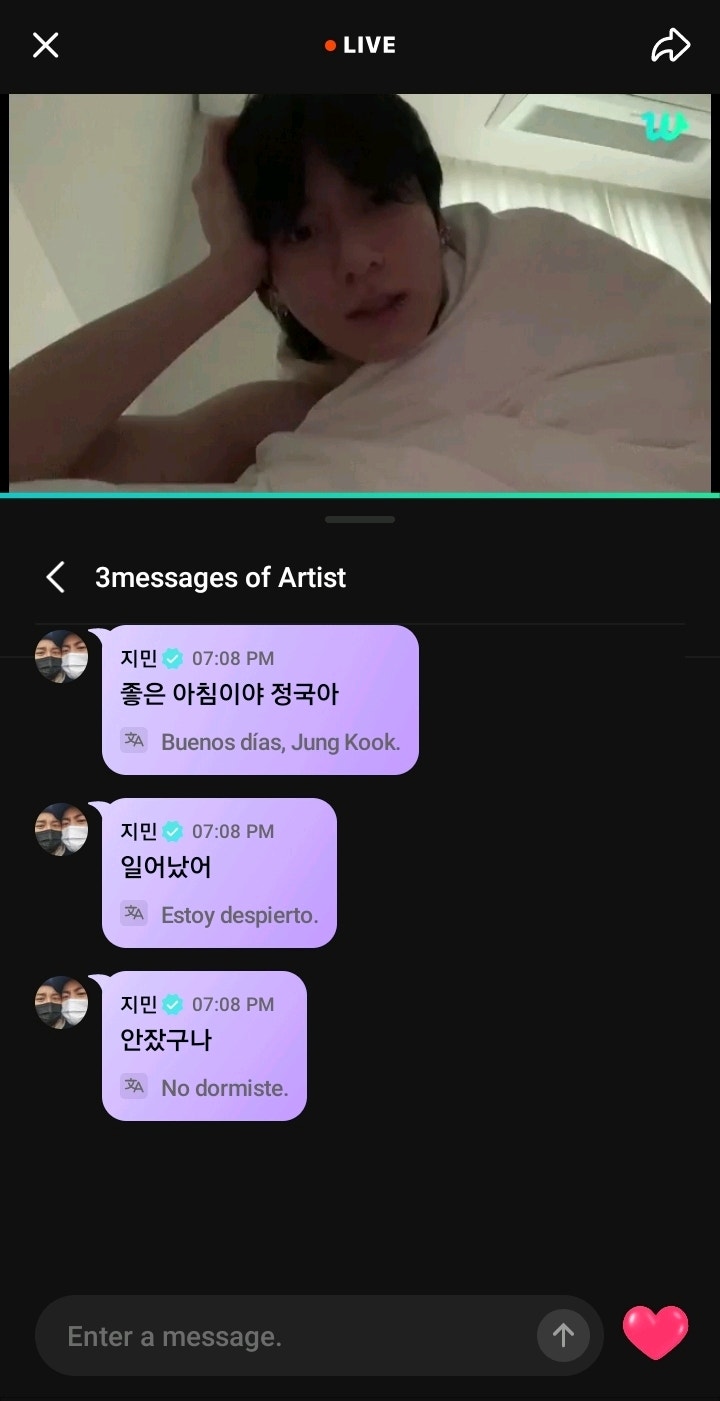Tap 지민's profile picture on the last message
The height and width of the screenshot is (1401, 720).
click(x=62, y=1002)
